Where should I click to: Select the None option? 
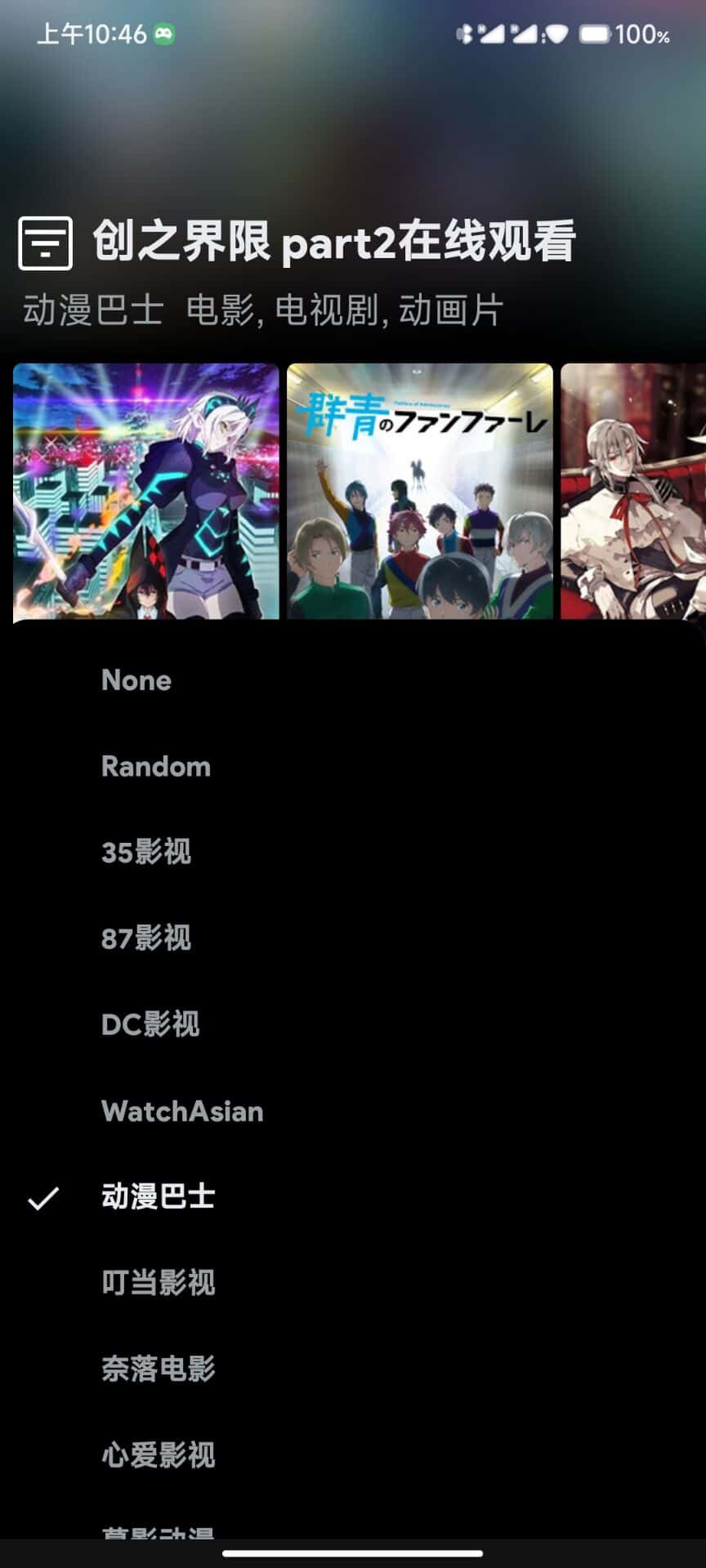pos(136,680)
